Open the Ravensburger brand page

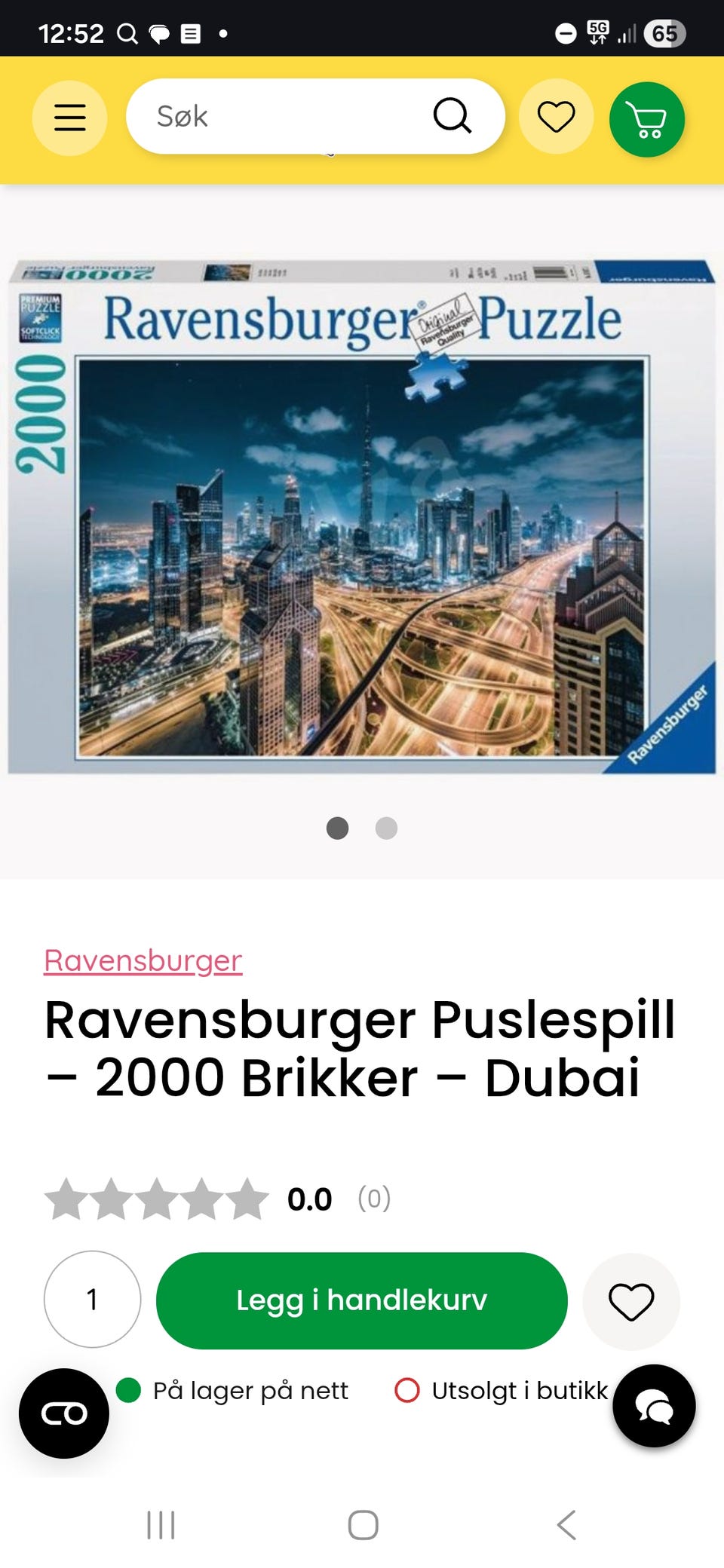(x=143, y=960)
